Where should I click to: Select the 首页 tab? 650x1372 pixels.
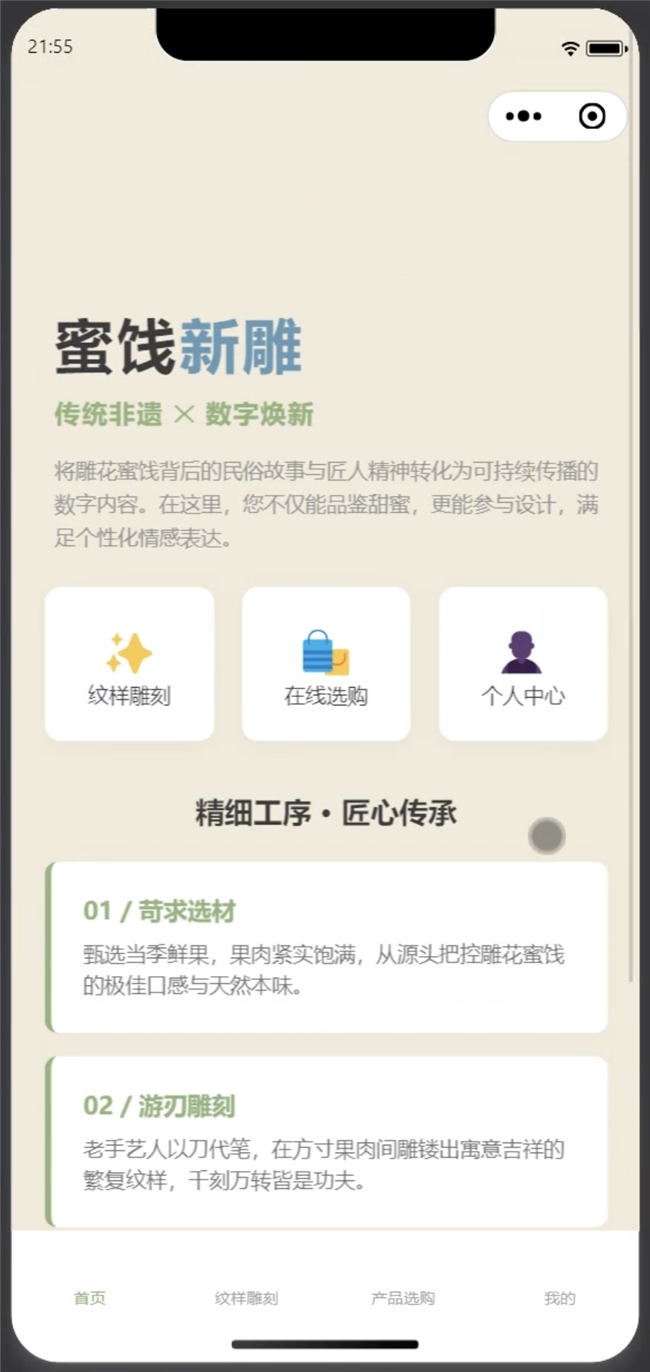[90, 1298]
